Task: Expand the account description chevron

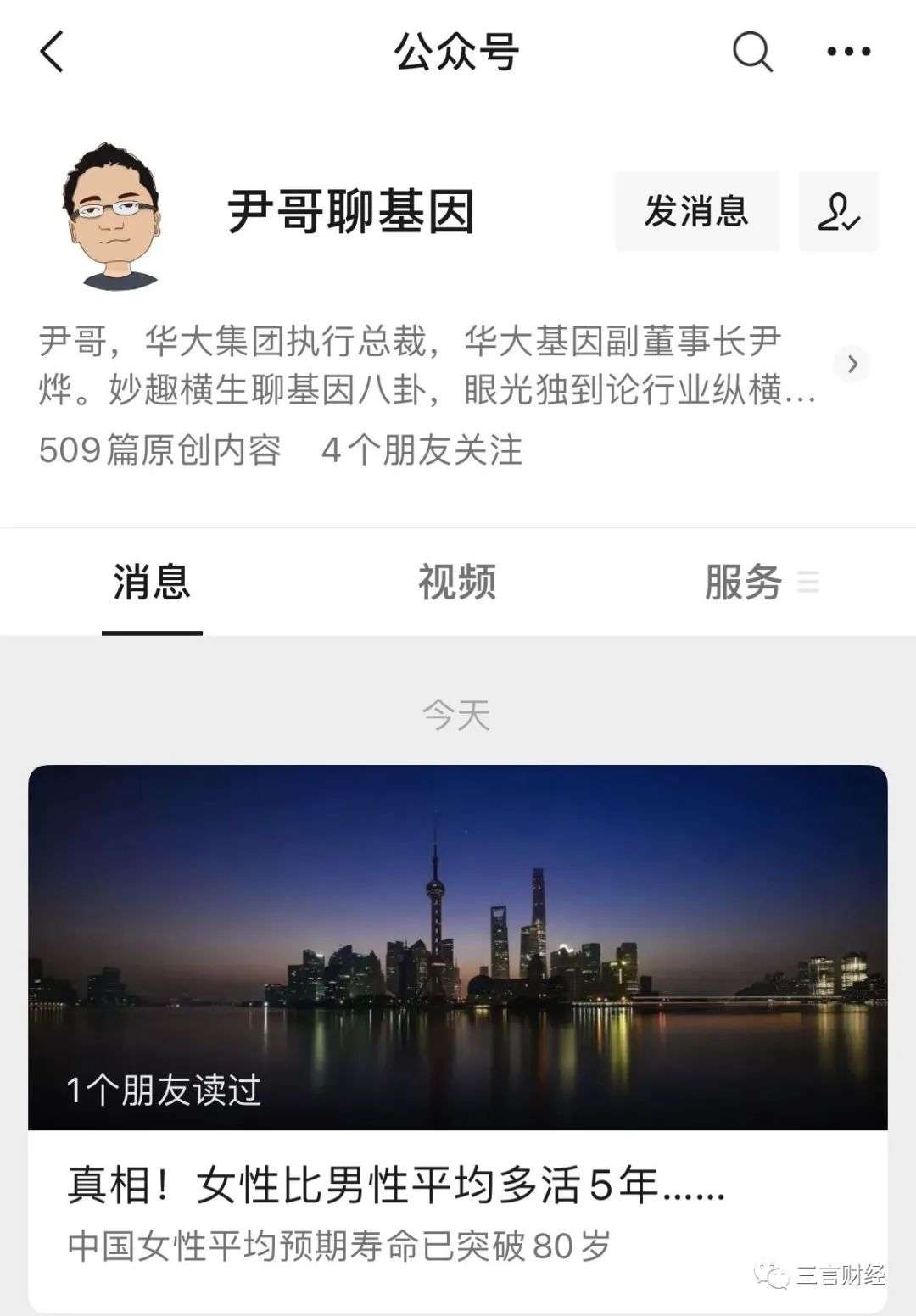Action: [x=852, y=365]
